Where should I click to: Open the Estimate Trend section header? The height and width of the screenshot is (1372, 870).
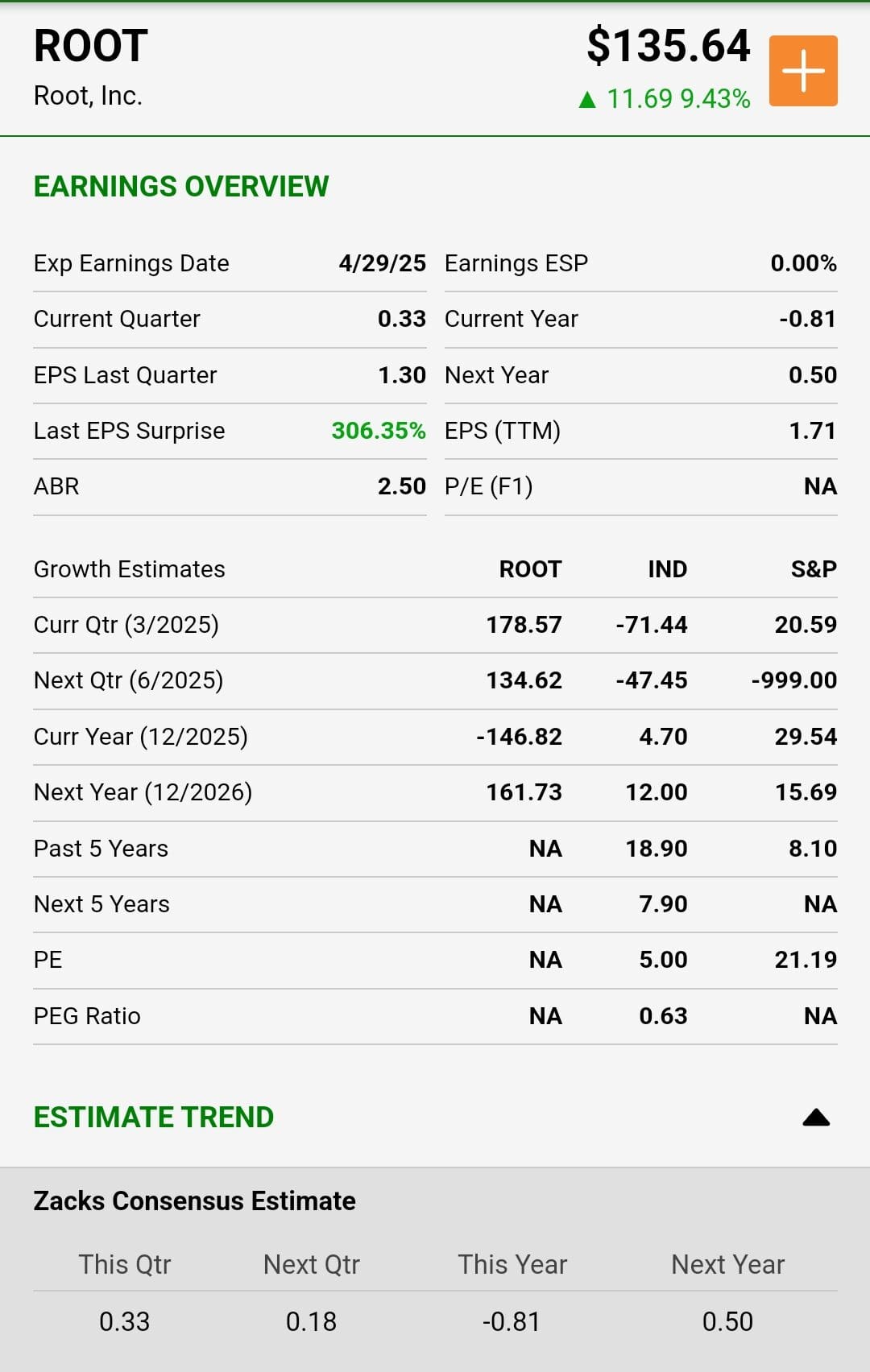pyautogui.click(x=153, y=1117)
